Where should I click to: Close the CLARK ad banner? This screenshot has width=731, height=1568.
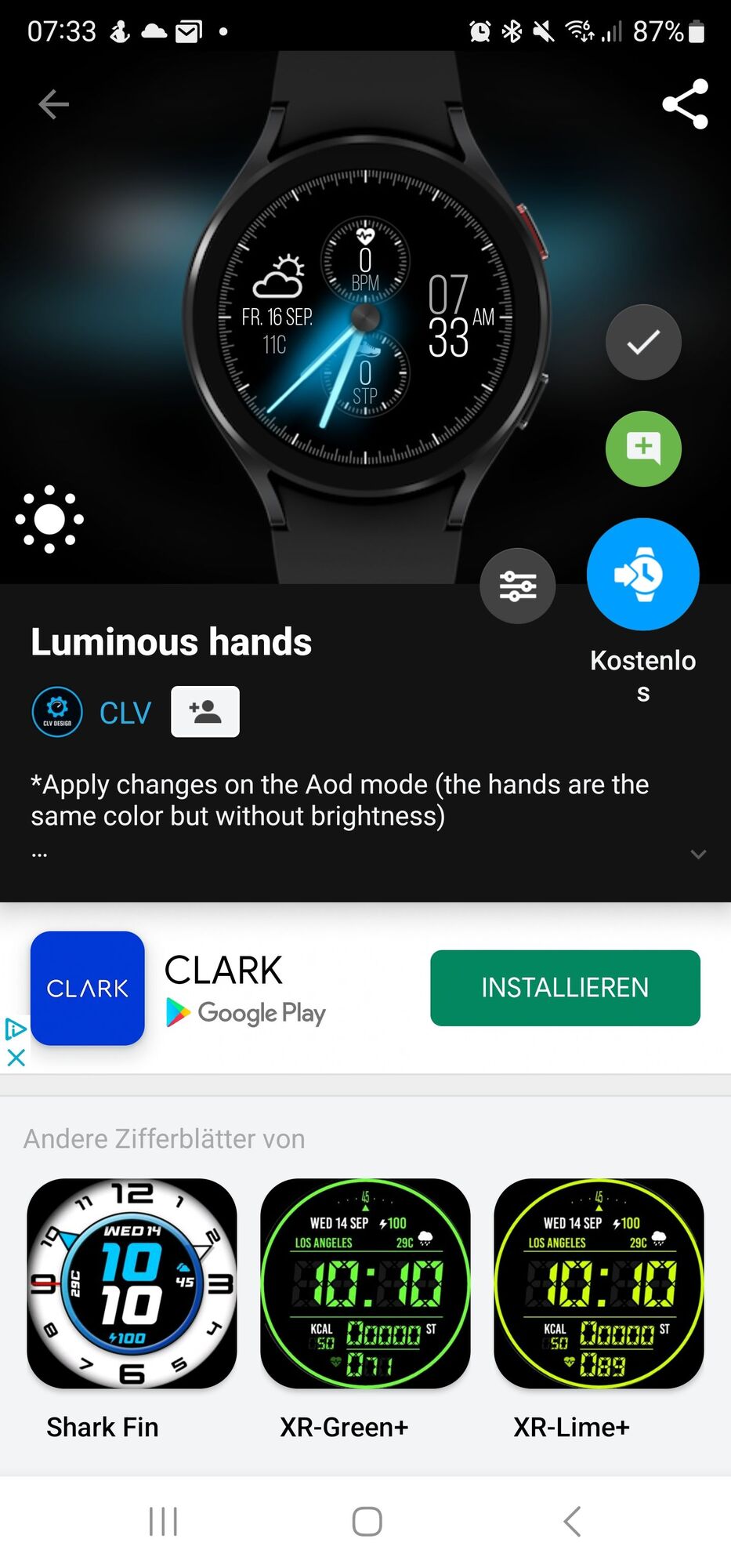[x=16, y=1058]
